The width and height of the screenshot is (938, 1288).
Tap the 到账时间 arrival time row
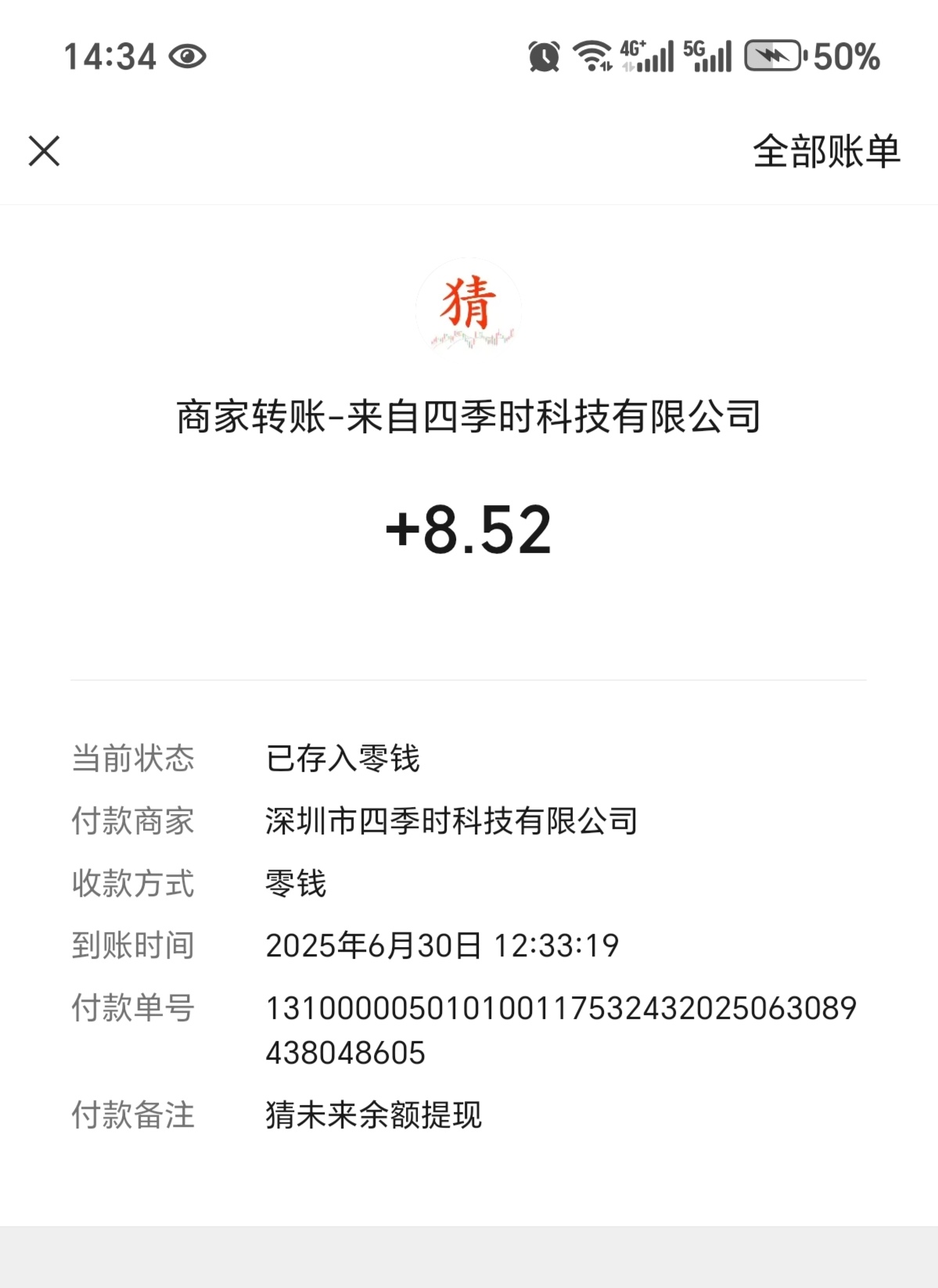coord(440,945)
